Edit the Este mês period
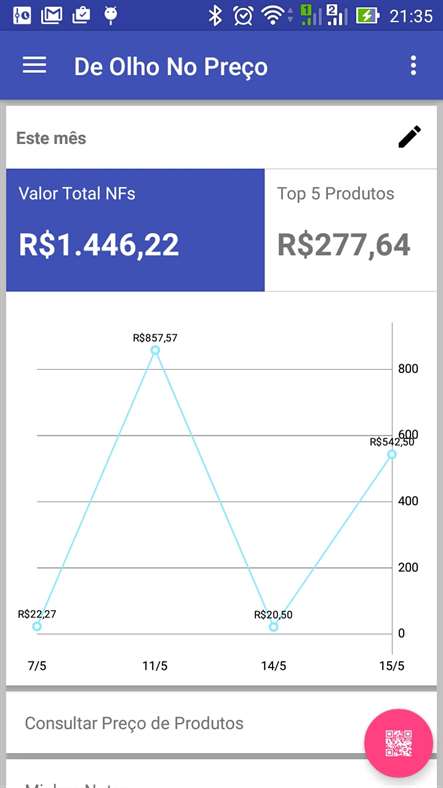443x788 pixels. (410, 137)
